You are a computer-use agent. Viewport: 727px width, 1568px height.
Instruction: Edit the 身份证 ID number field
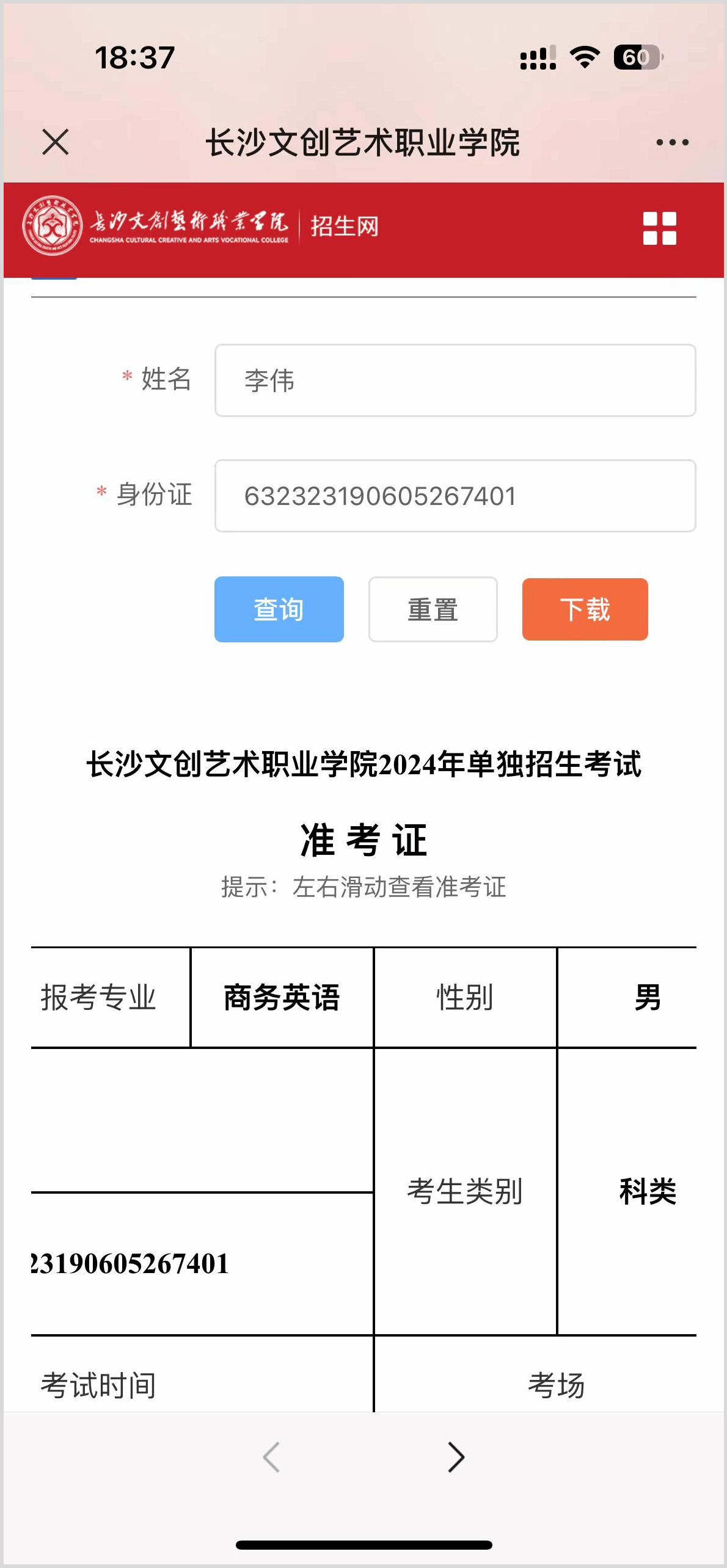(x=455, y=496)
